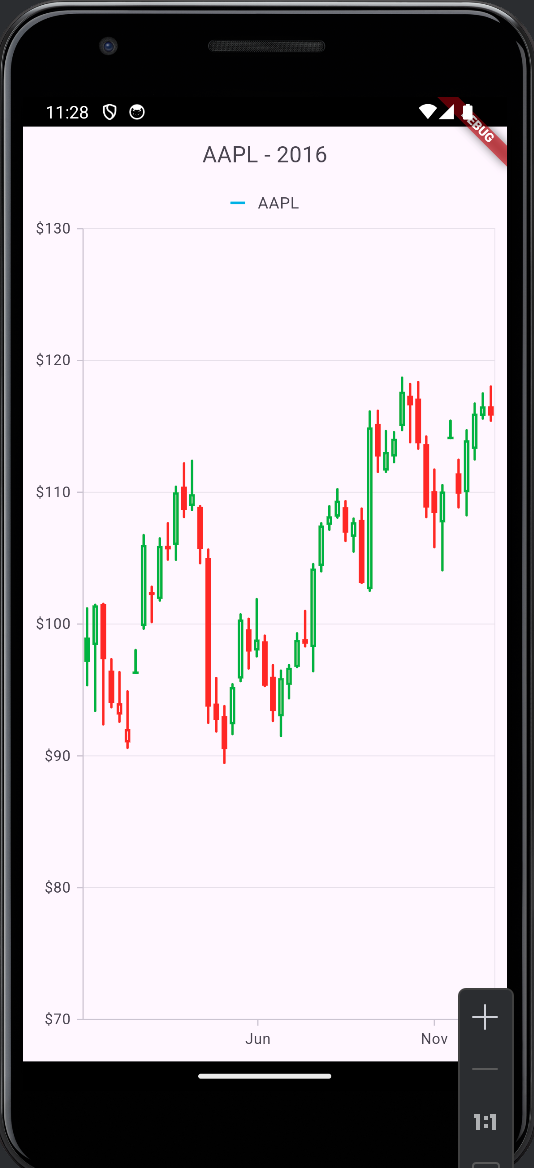Toggle the AAPL series in the legend
The image size is (534, 1168).
[x=265, y=203]
